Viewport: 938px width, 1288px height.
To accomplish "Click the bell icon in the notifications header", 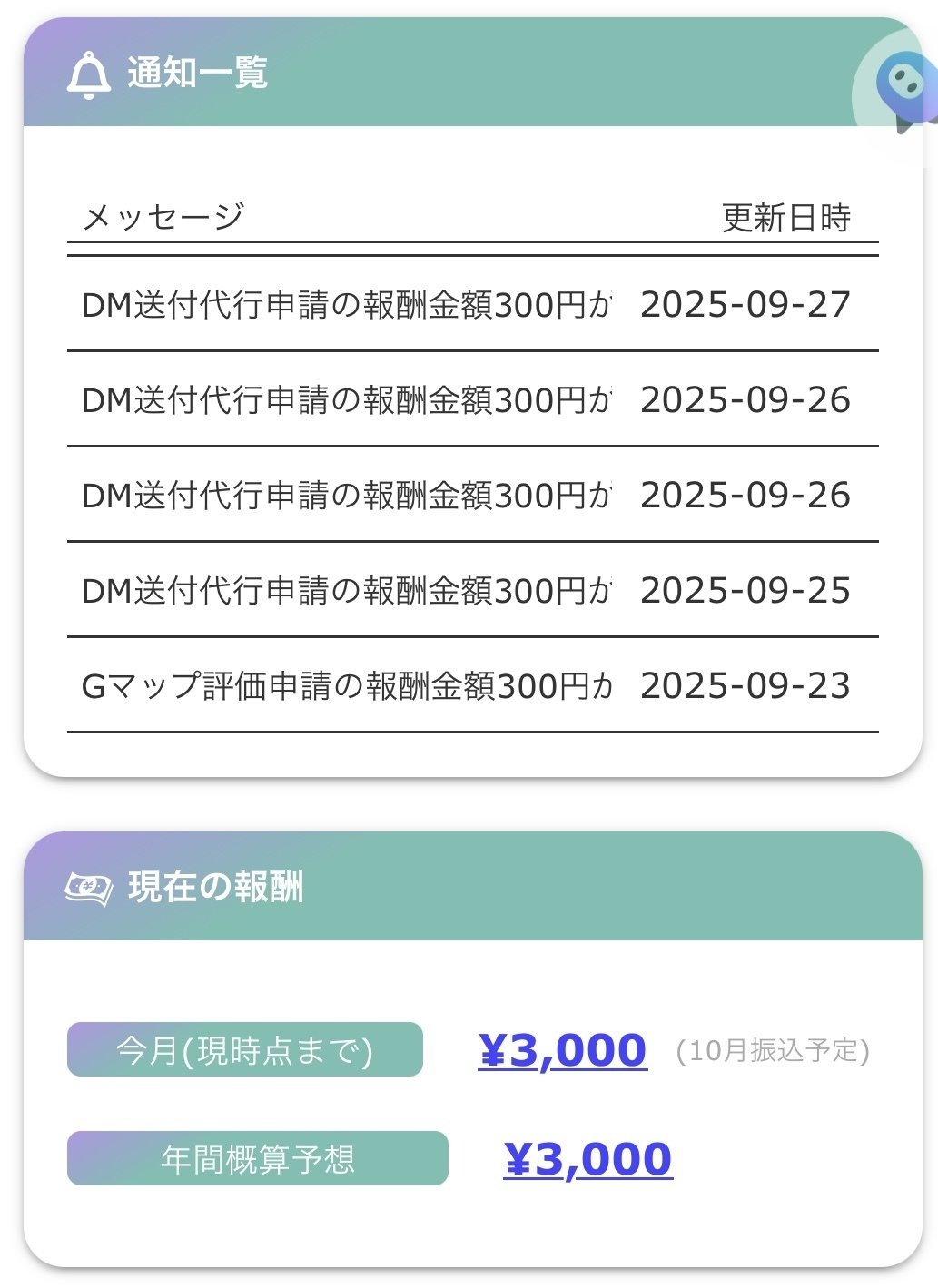I will tap(88, 75).
